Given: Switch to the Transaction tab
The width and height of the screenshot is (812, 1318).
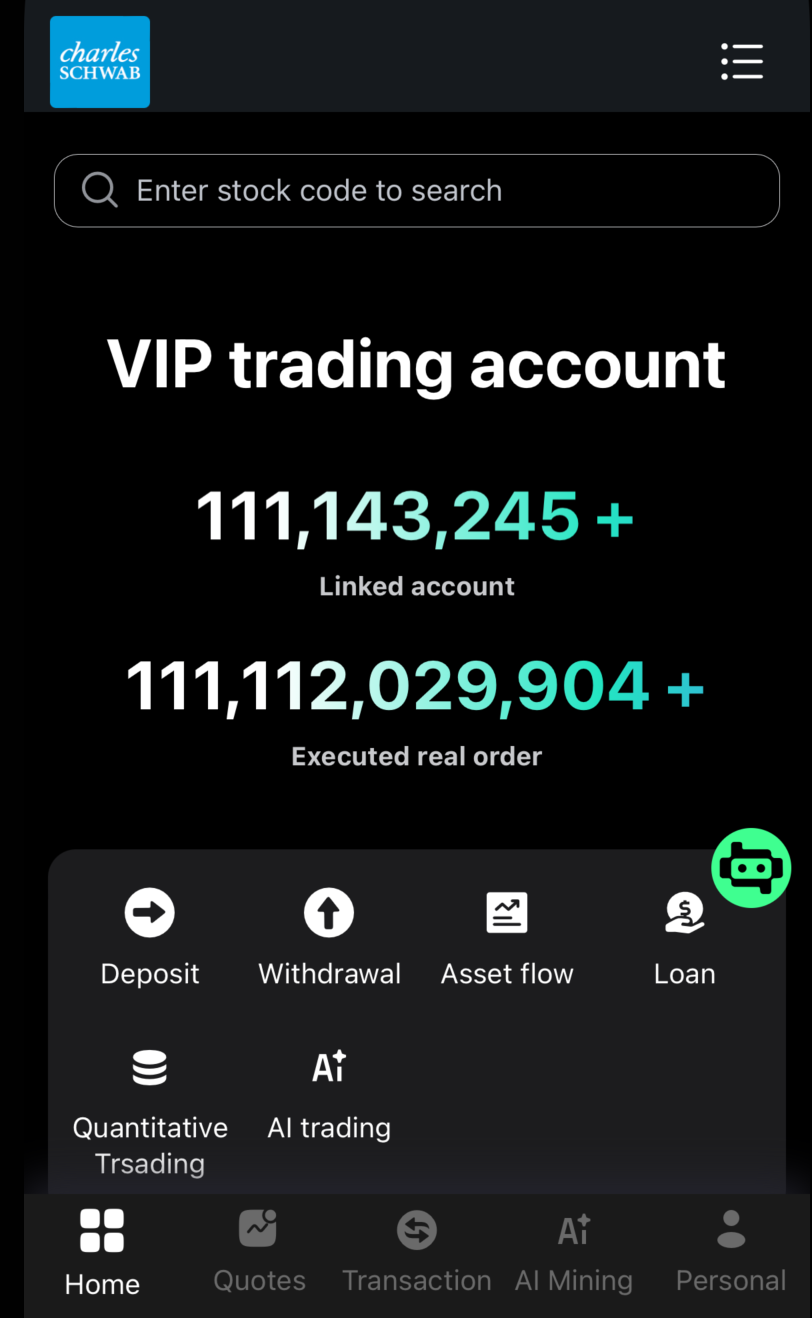Looking at the screenshot, I should (x=417, y=1252).
